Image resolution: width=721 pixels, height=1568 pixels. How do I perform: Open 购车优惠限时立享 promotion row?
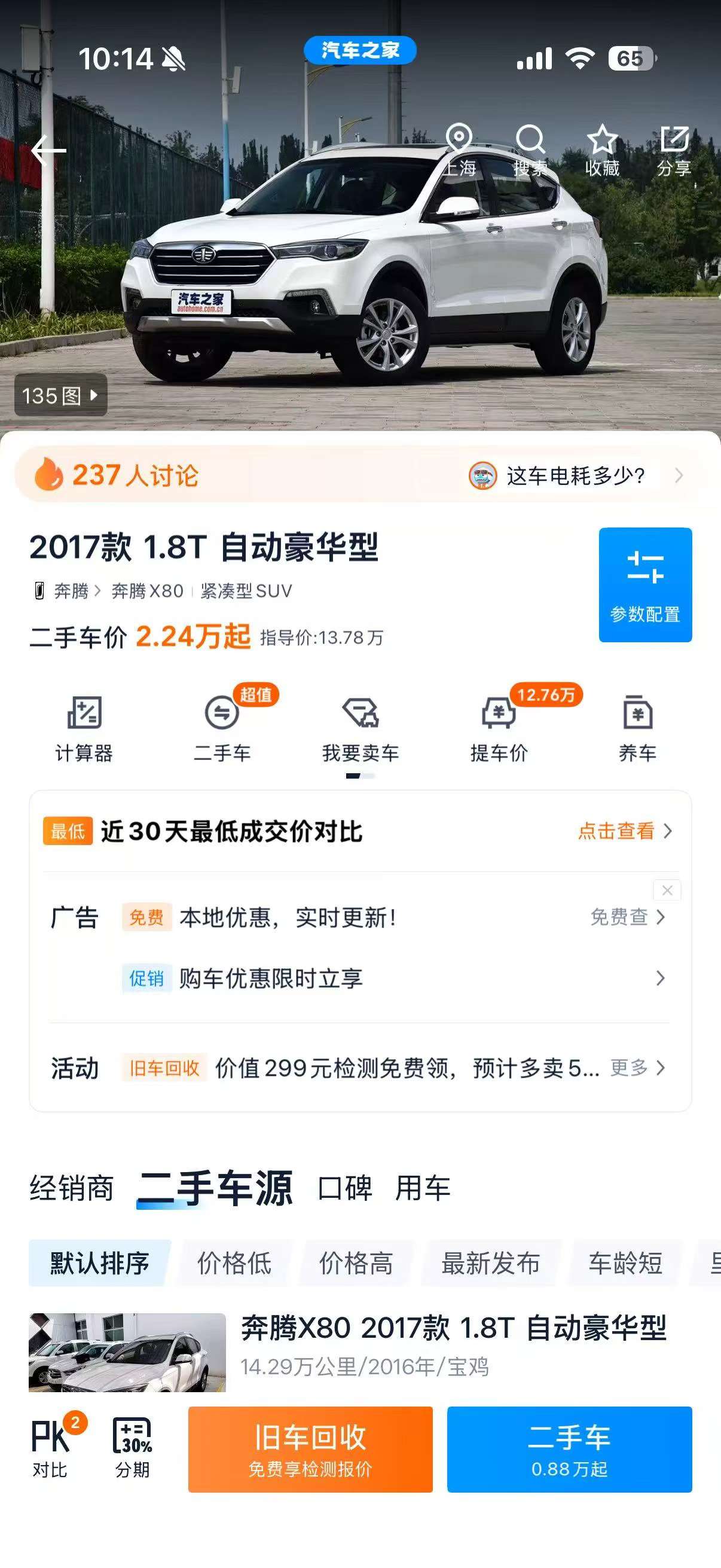pos(393,978)
